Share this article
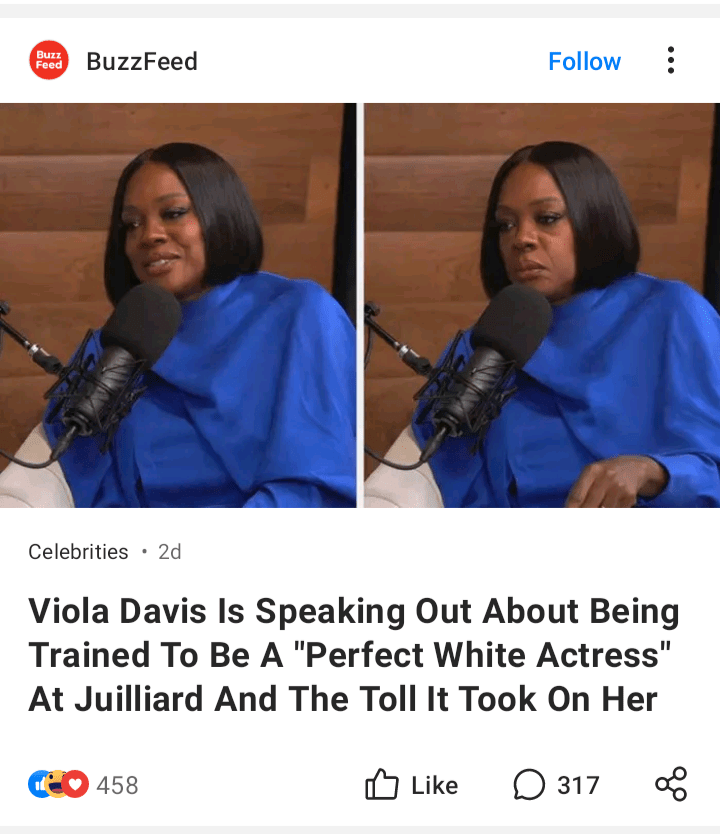720x834 pixels. pos(671,785)
